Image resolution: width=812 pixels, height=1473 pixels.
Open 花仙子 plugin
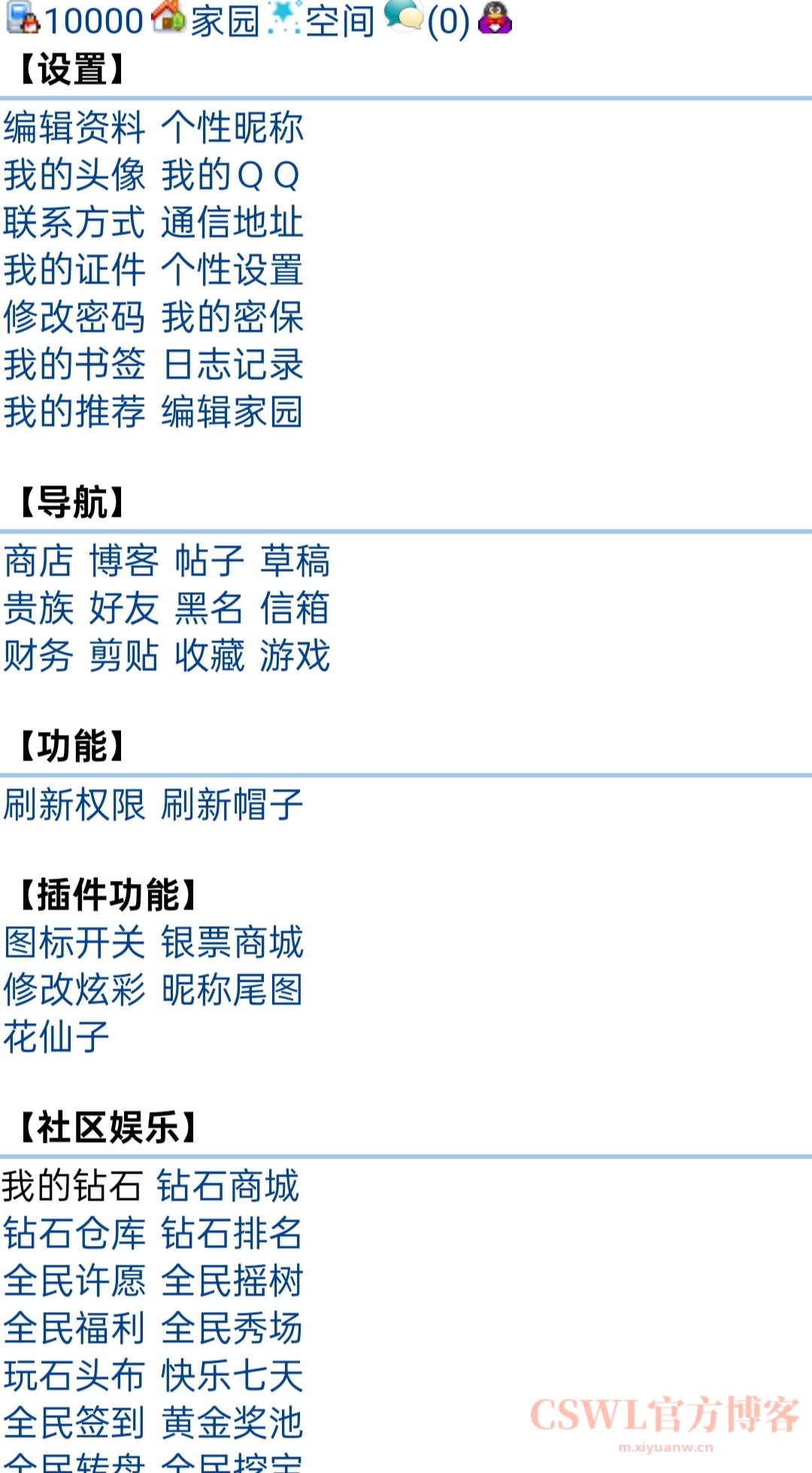click(56, 1037)
